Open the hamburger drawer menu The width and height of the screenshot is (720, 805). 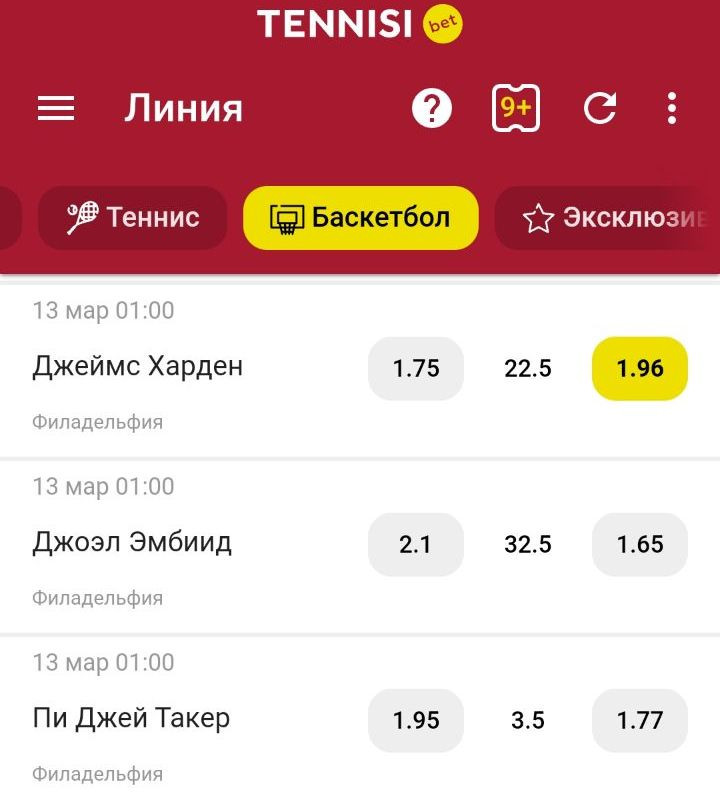(x=56, y=108)
